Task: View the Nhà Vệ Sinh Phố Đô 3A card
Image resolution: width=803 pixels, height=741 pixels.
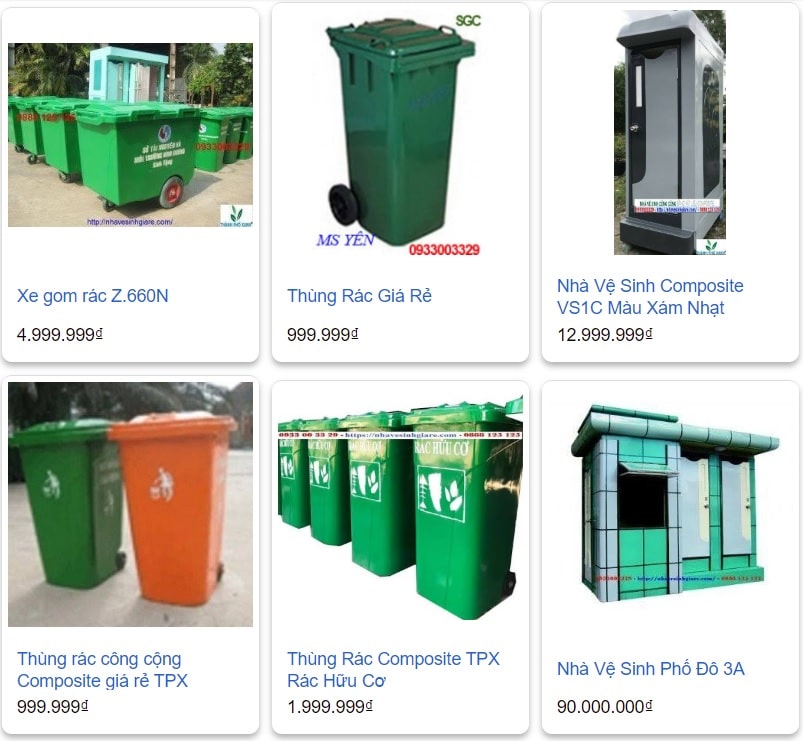Action: pyautogui.click(x=650, y=669)
